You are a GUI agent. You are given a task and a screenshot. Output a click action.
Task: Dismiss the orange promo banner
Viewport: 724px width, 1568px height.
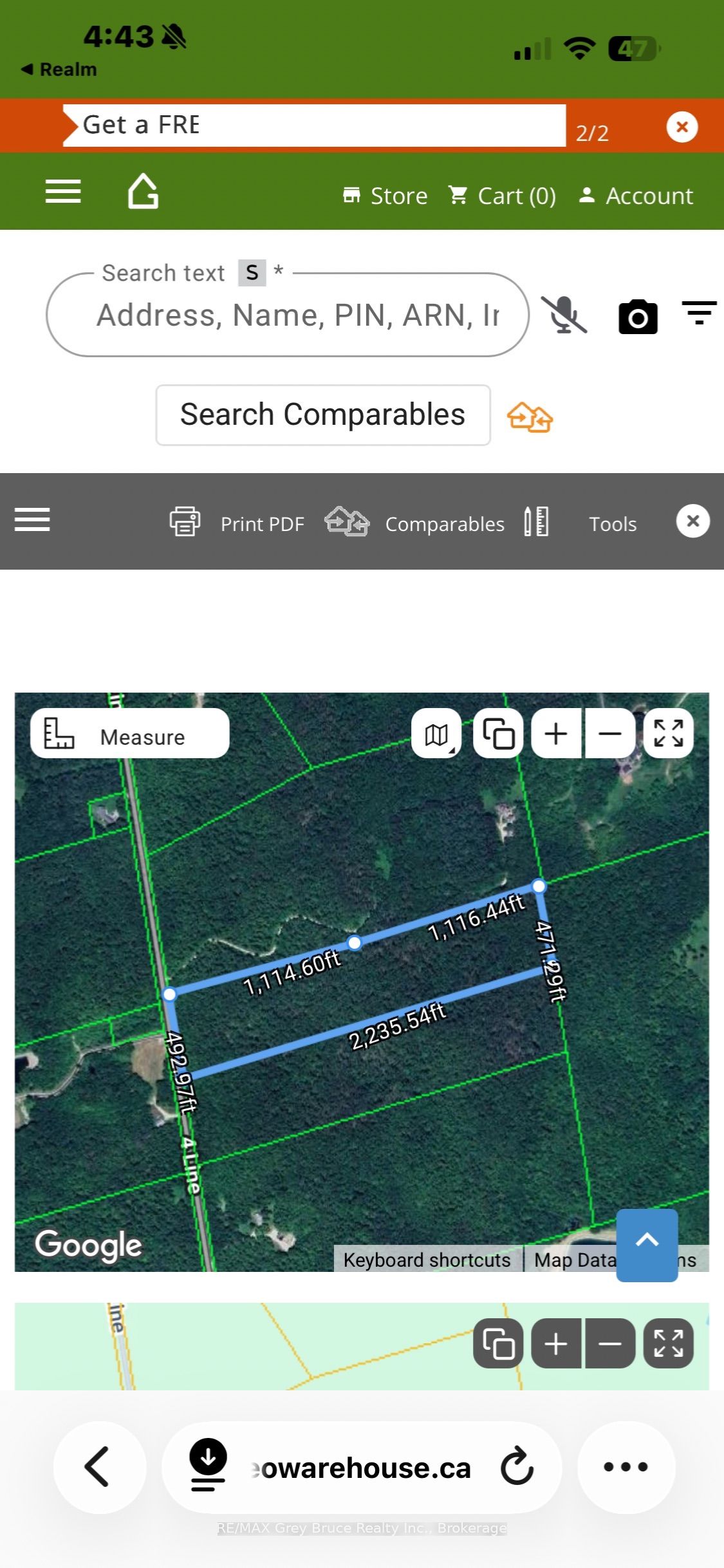[x=682, y=127]
